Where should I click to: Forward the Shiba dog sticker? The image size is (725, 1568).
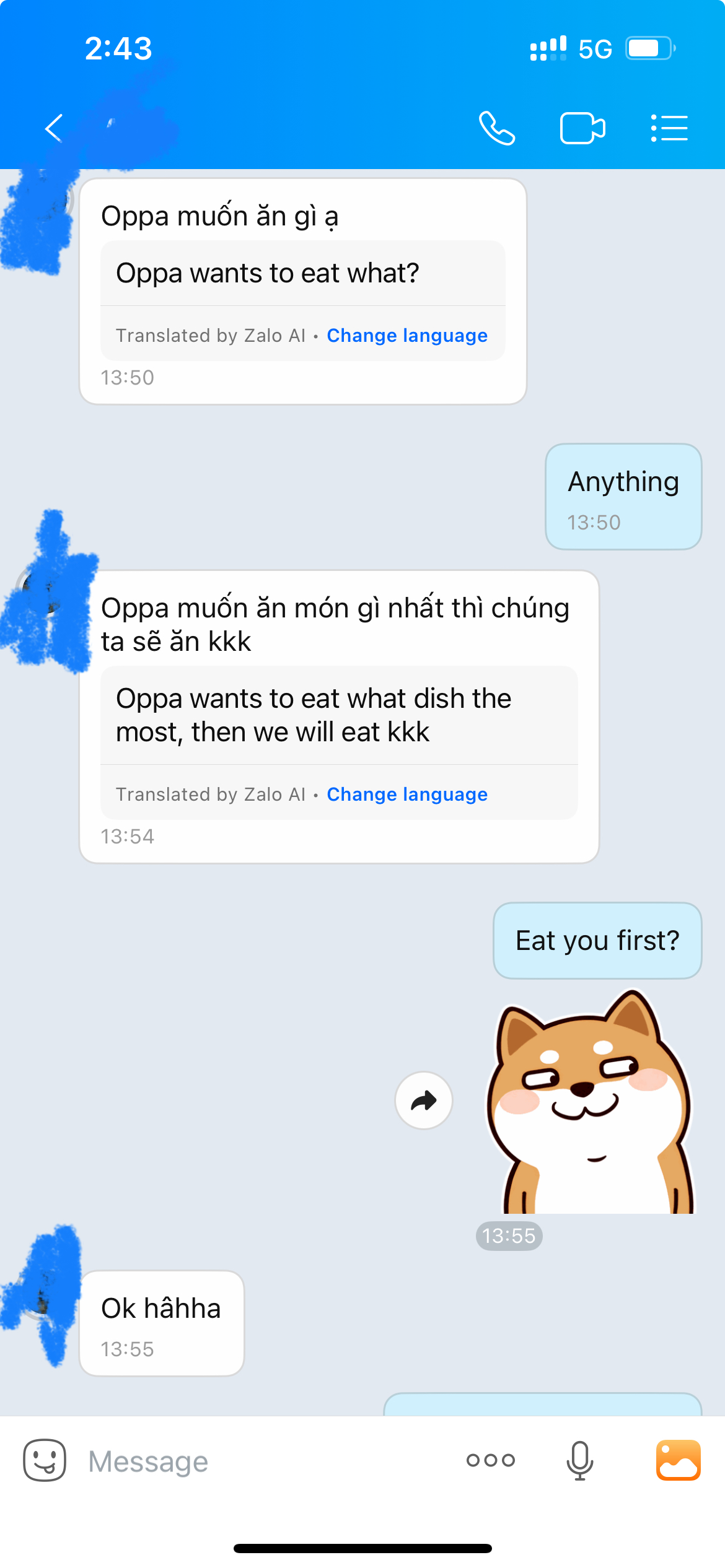click(x=424, y=1100)
